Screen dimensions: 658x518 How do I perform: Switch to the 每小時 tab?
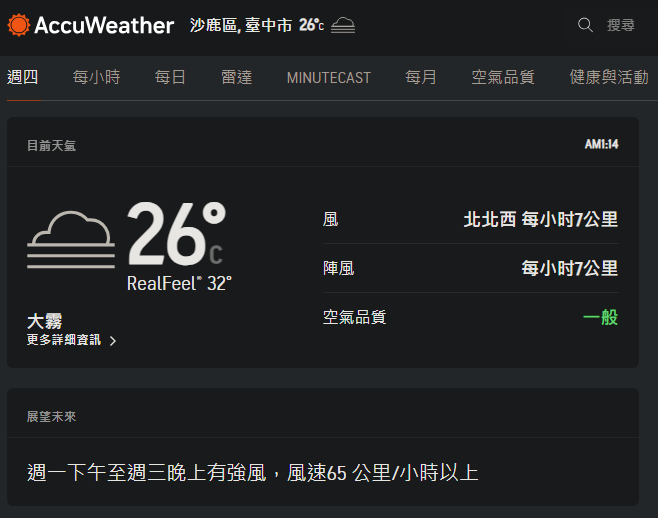click(96, 77)
